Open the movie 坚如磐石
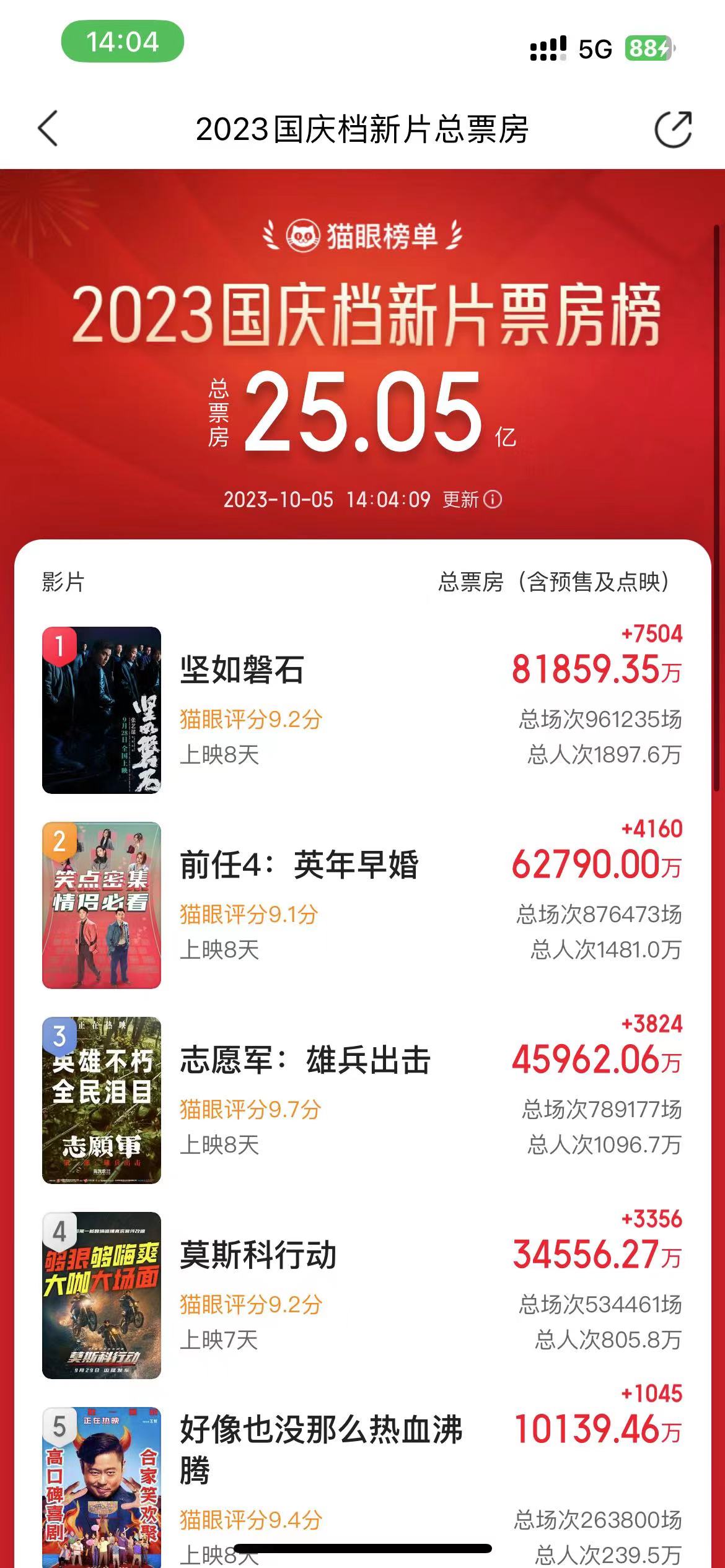Image resolution: width=725 pixels, height=1568 pixels. coord(242,670)
